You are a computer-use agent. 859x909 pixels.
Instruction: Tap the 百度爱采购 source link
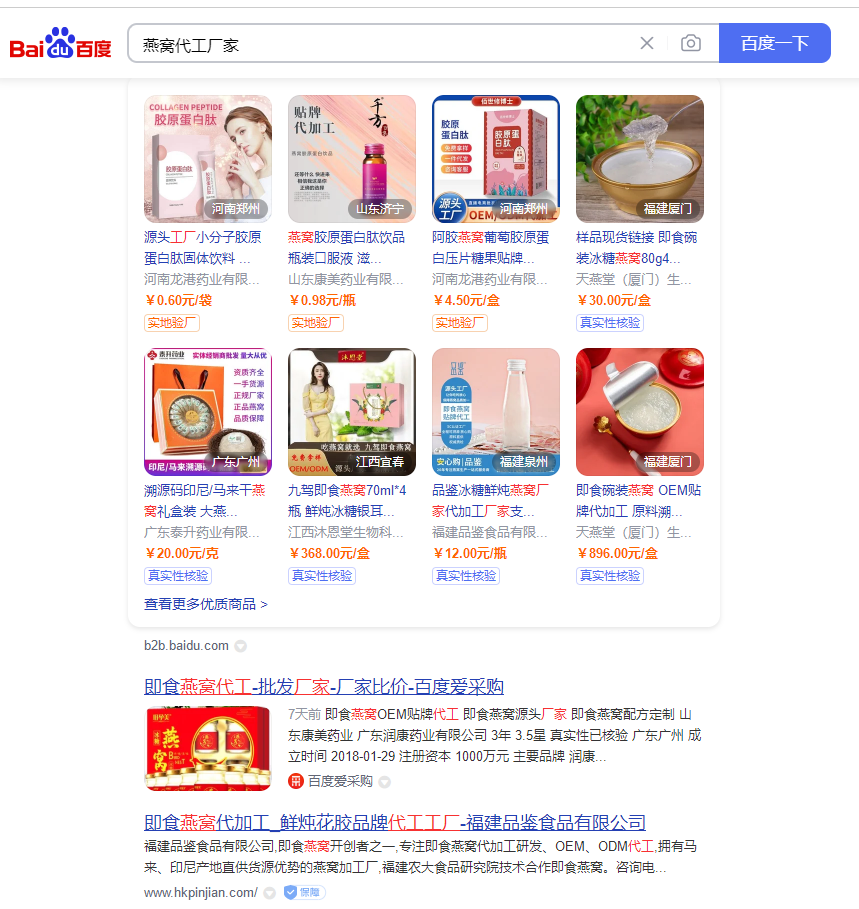pyautogui.click(x=340, y=781)
